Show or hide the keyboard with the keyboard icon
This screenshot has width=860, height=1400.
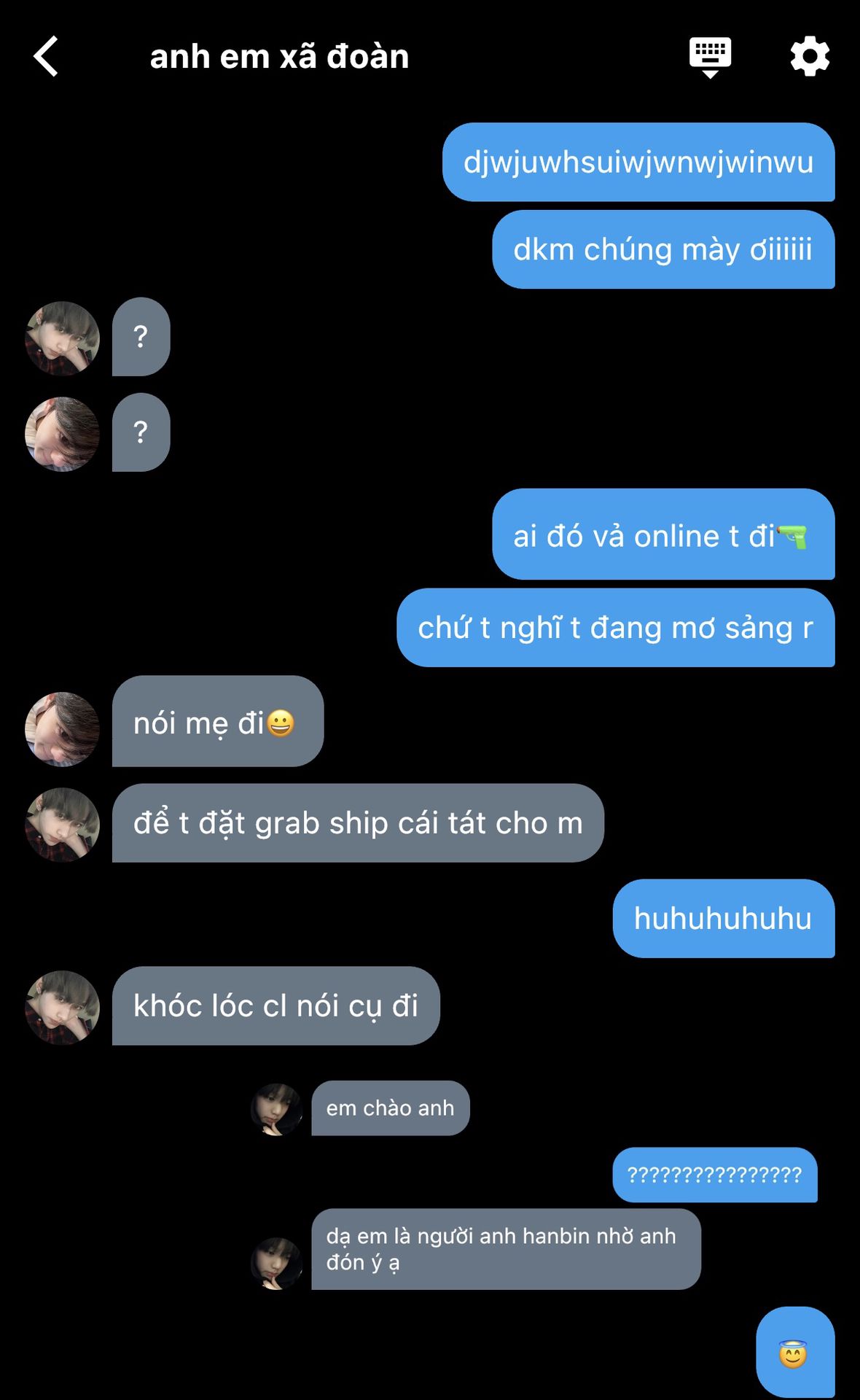click(710, 58)
